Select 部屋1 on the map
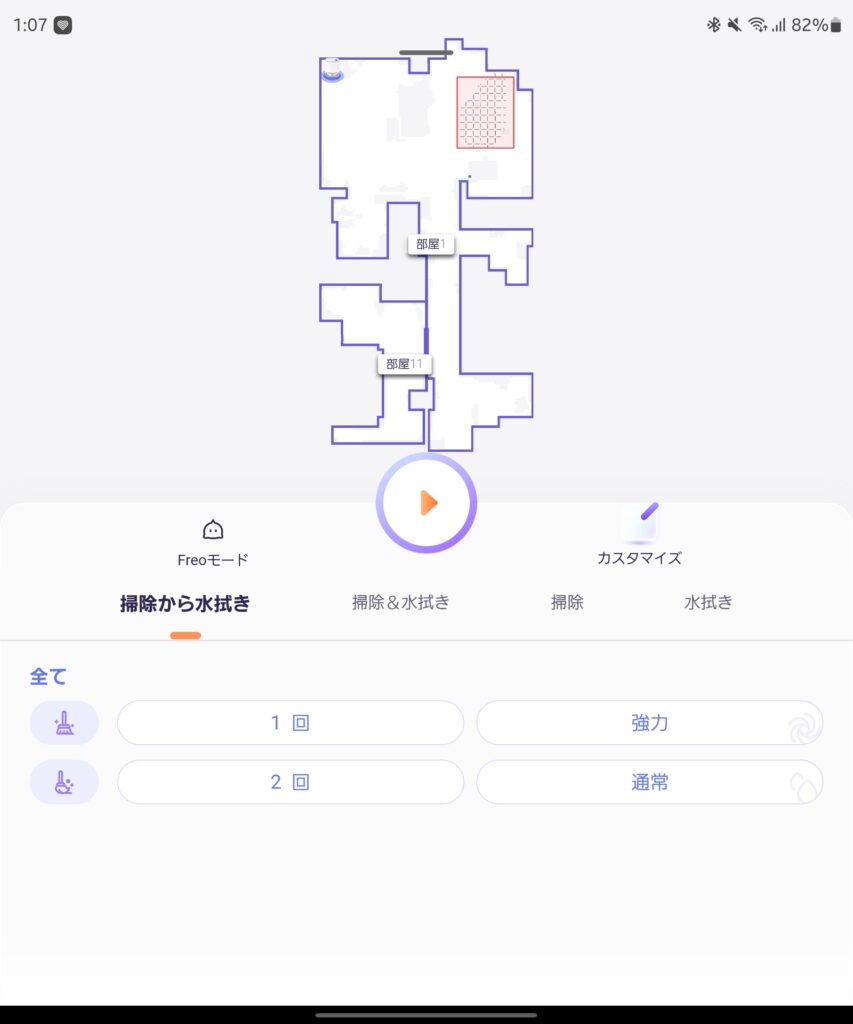The height and width of the screenshot is (1024, 853). pyautogui.click(x=431, y=244)
